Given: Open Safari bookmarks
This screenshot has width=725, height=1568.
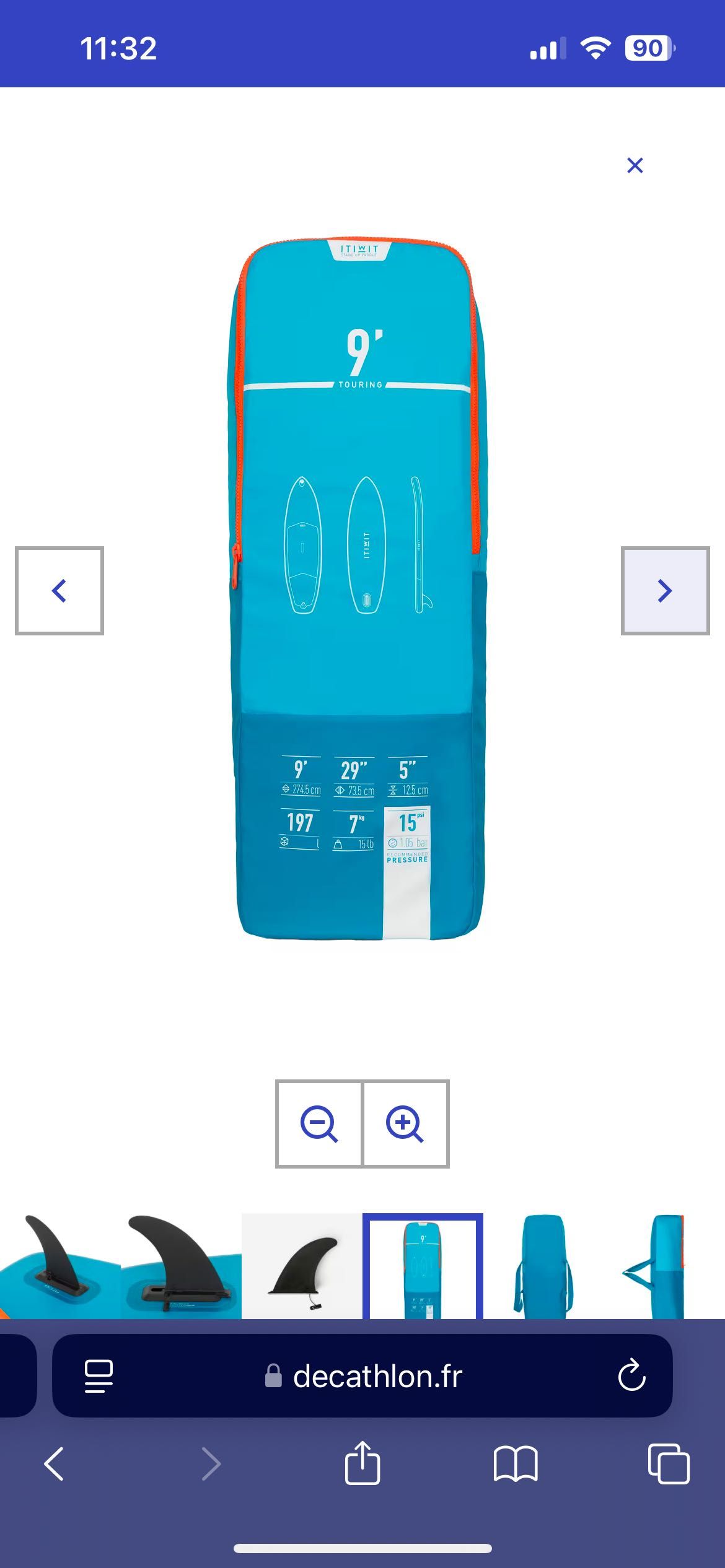Looking at the screenshot, I should click(516, 1464).
